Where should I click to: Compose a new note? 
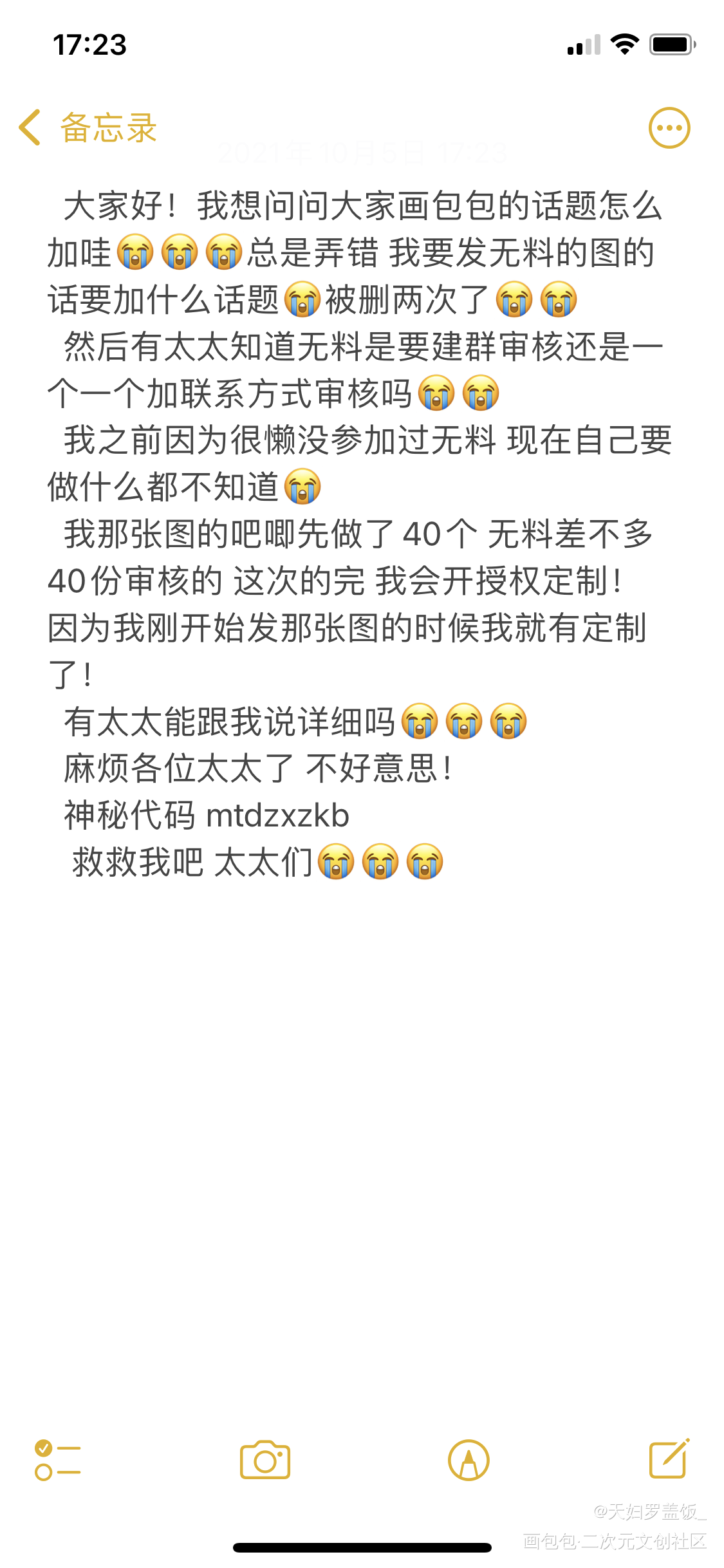(669, 1459)
